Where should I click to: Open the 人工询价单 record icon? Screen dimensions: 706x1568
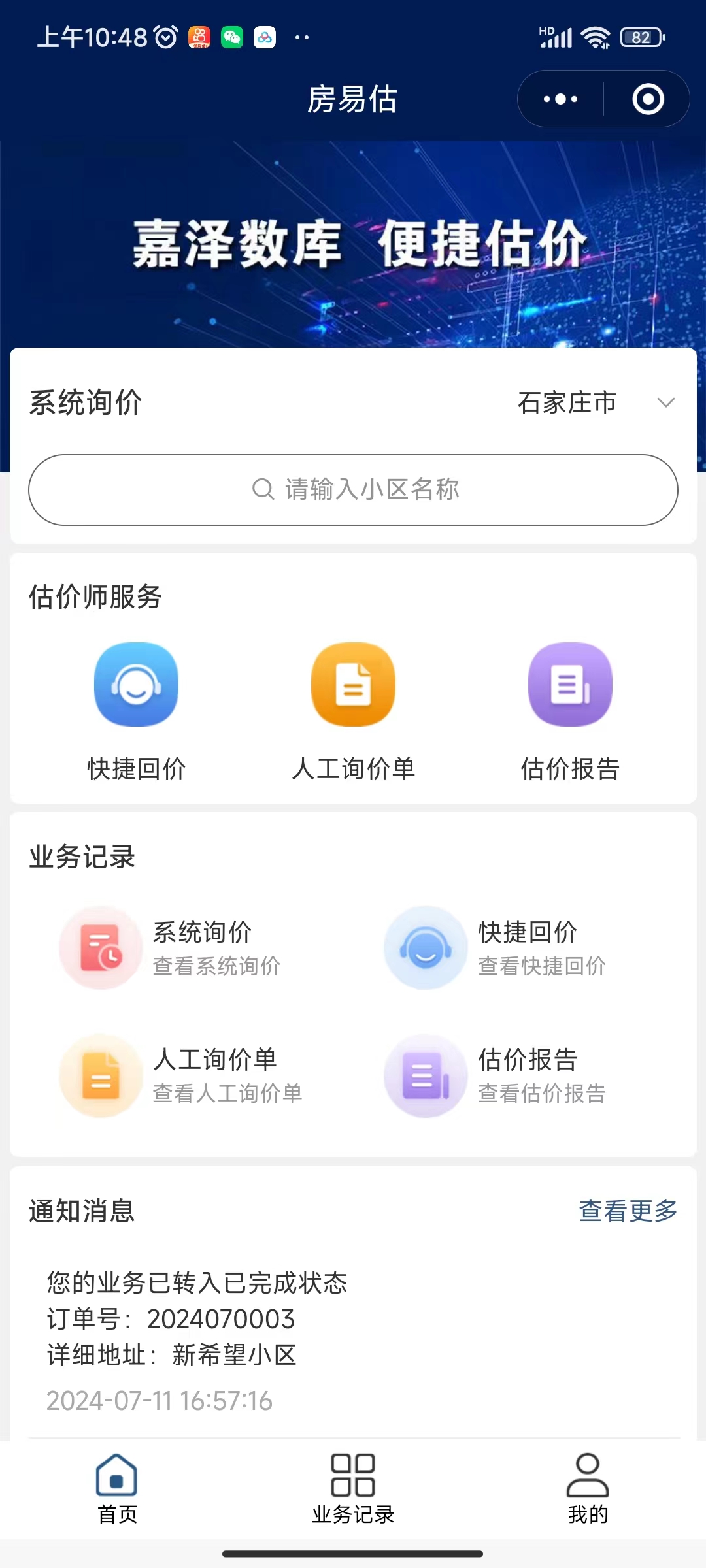pyautogui.click(x=99, y=1075)
